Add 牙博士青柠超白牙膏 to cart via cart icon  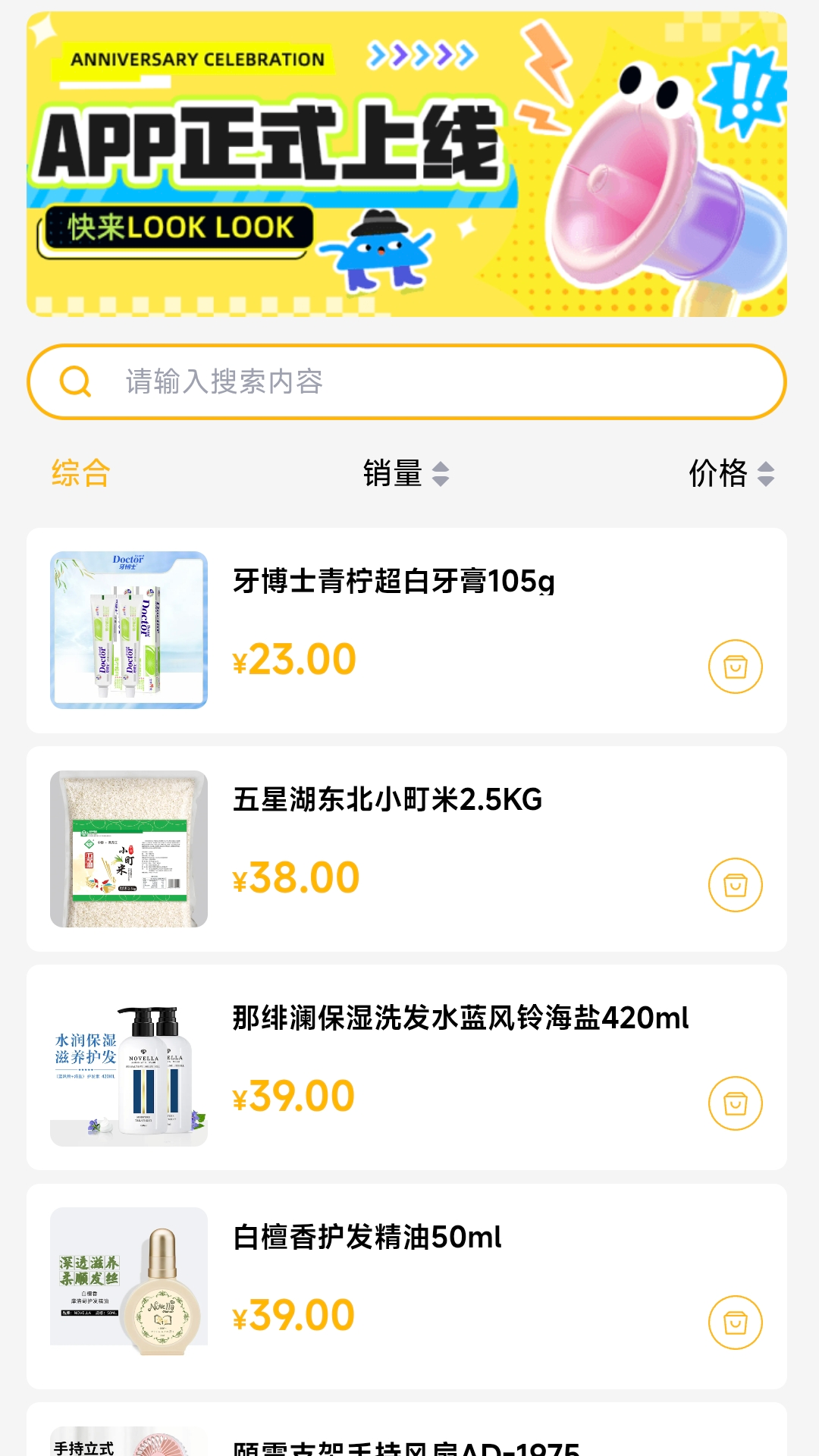[733, 667]
